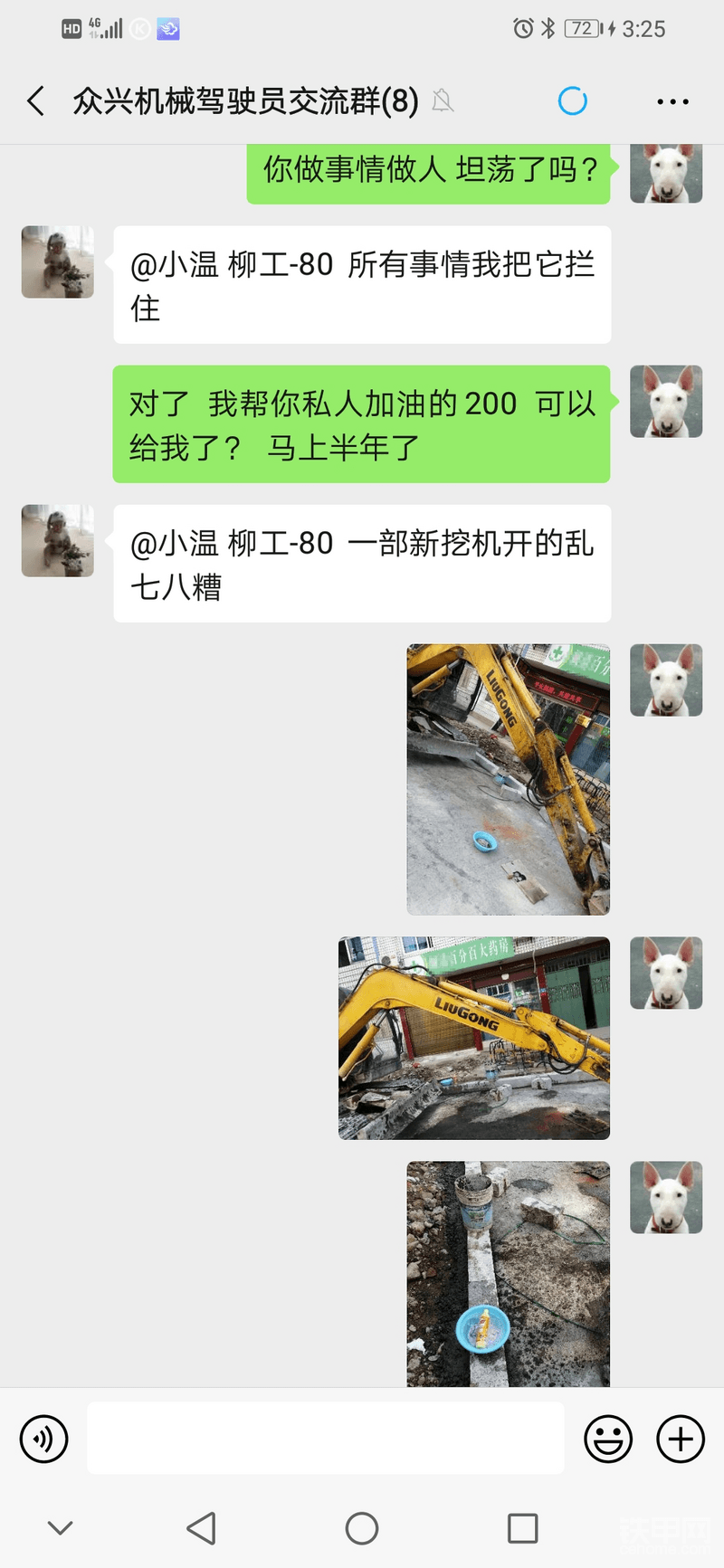The height and width of the screenshot is (1568, 724).
Task: Open dog avatar beside '我帮你私人加油的200' message
Action: tap(666, 402)
